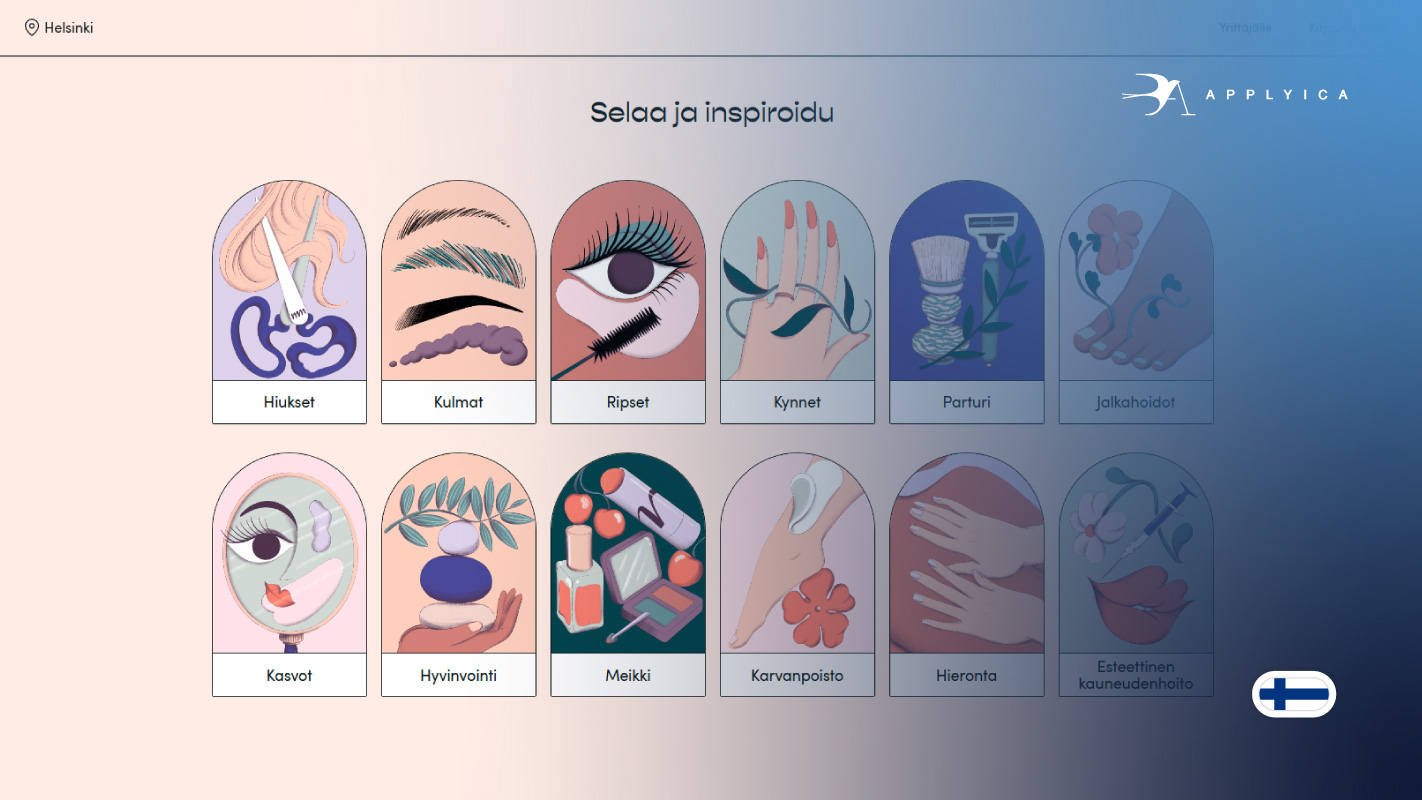Tap the Finnish flag language button

(x=1293, y=694)
